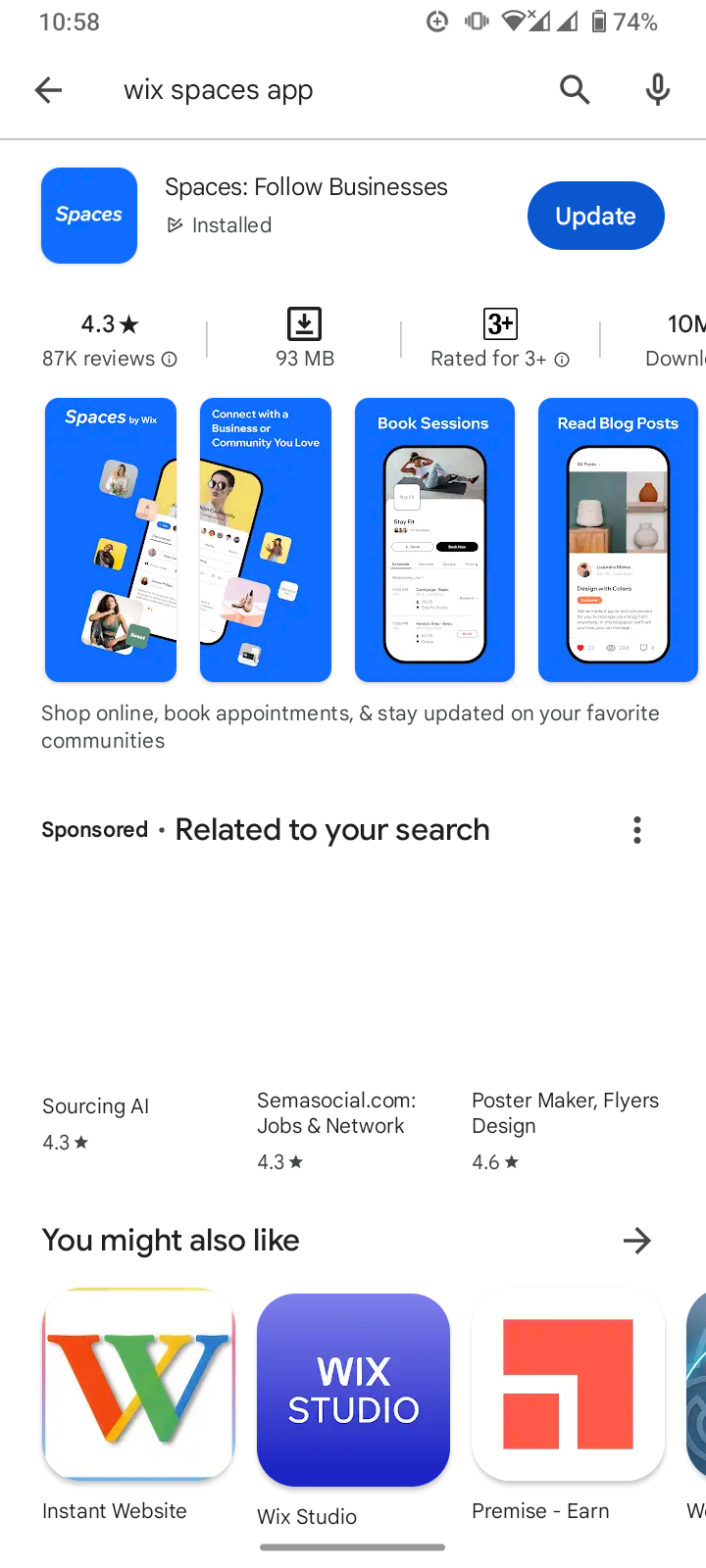
Task: Open the Wix Studio app
Action: click(x=353, y=1390)
